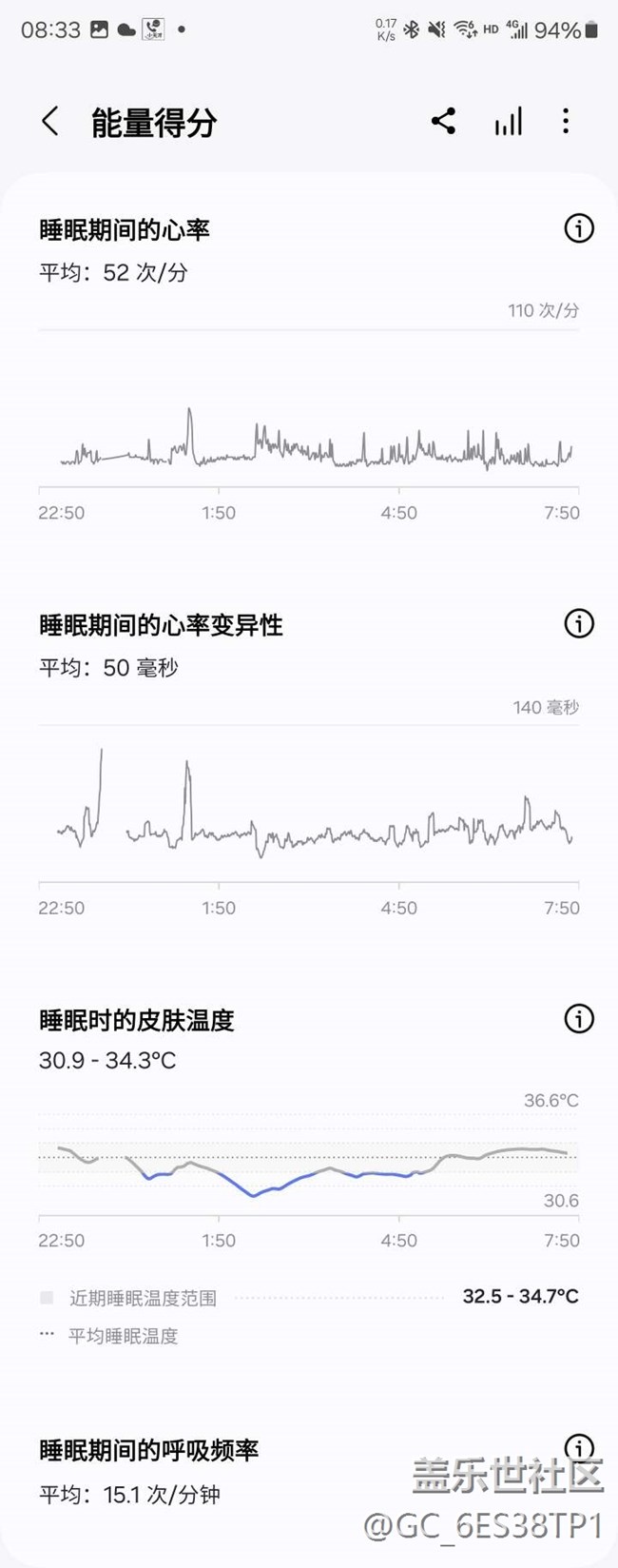Show info about 睡眠期间的心率变异性
The width and height of the screenshot is (618, 1568).
(579, 624)
